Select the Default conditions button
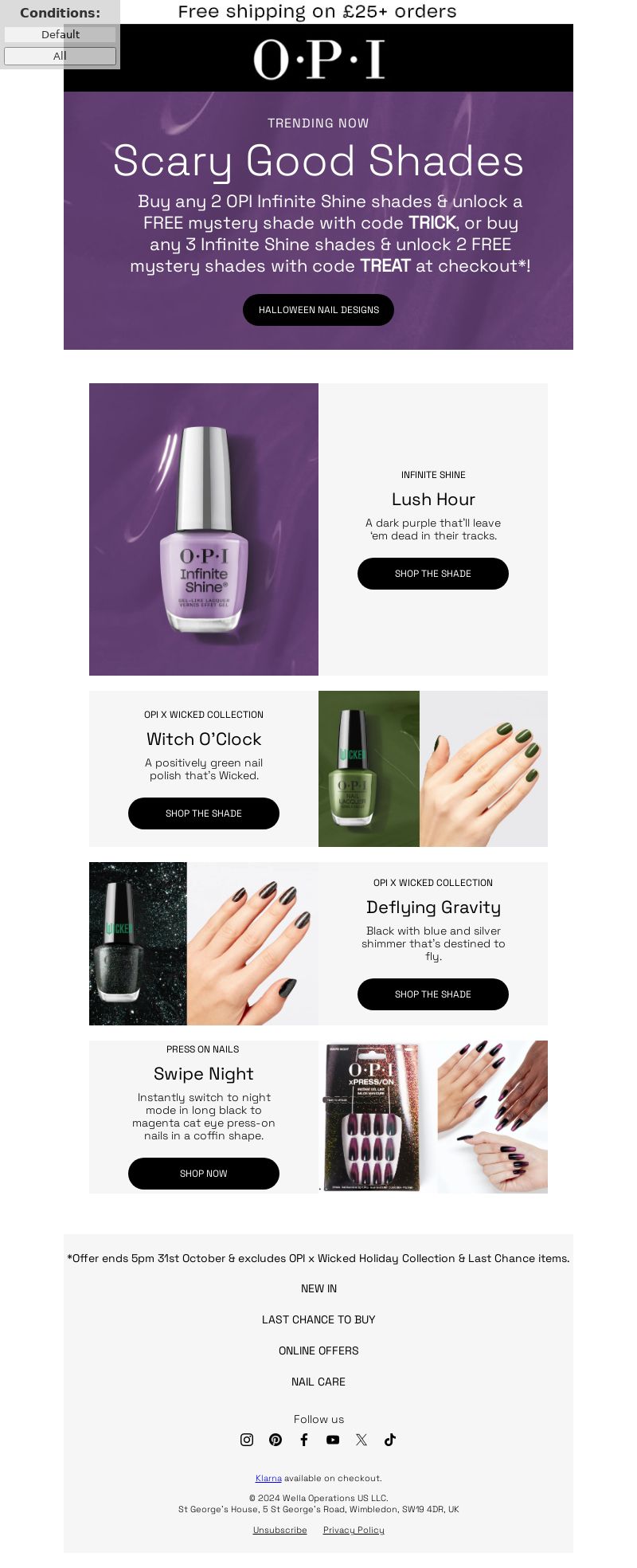The width and height of the screenshot is (637, 1568). click(61, 34)
